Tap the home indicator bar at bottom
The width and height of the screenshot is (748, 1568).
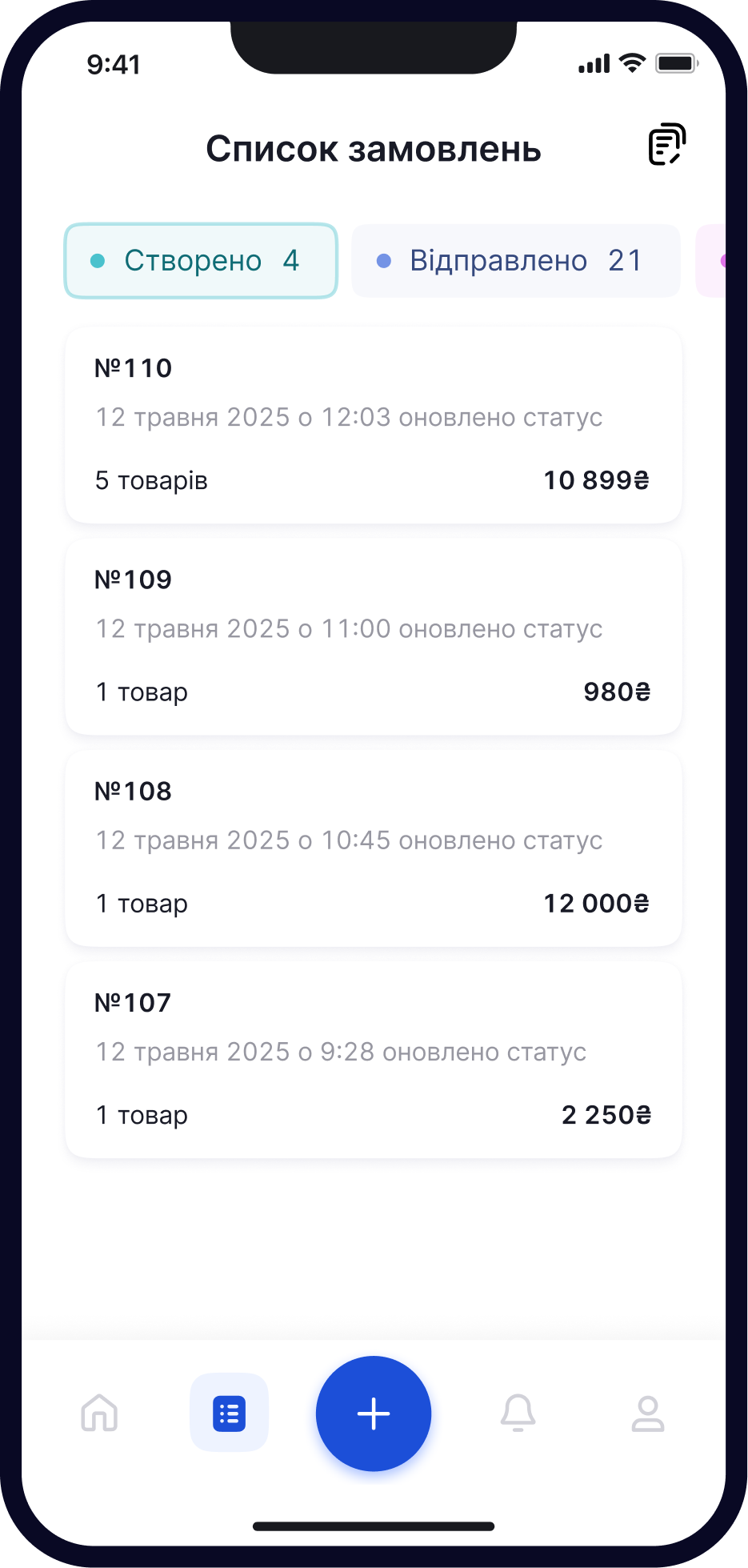(x=374, y=1525)
